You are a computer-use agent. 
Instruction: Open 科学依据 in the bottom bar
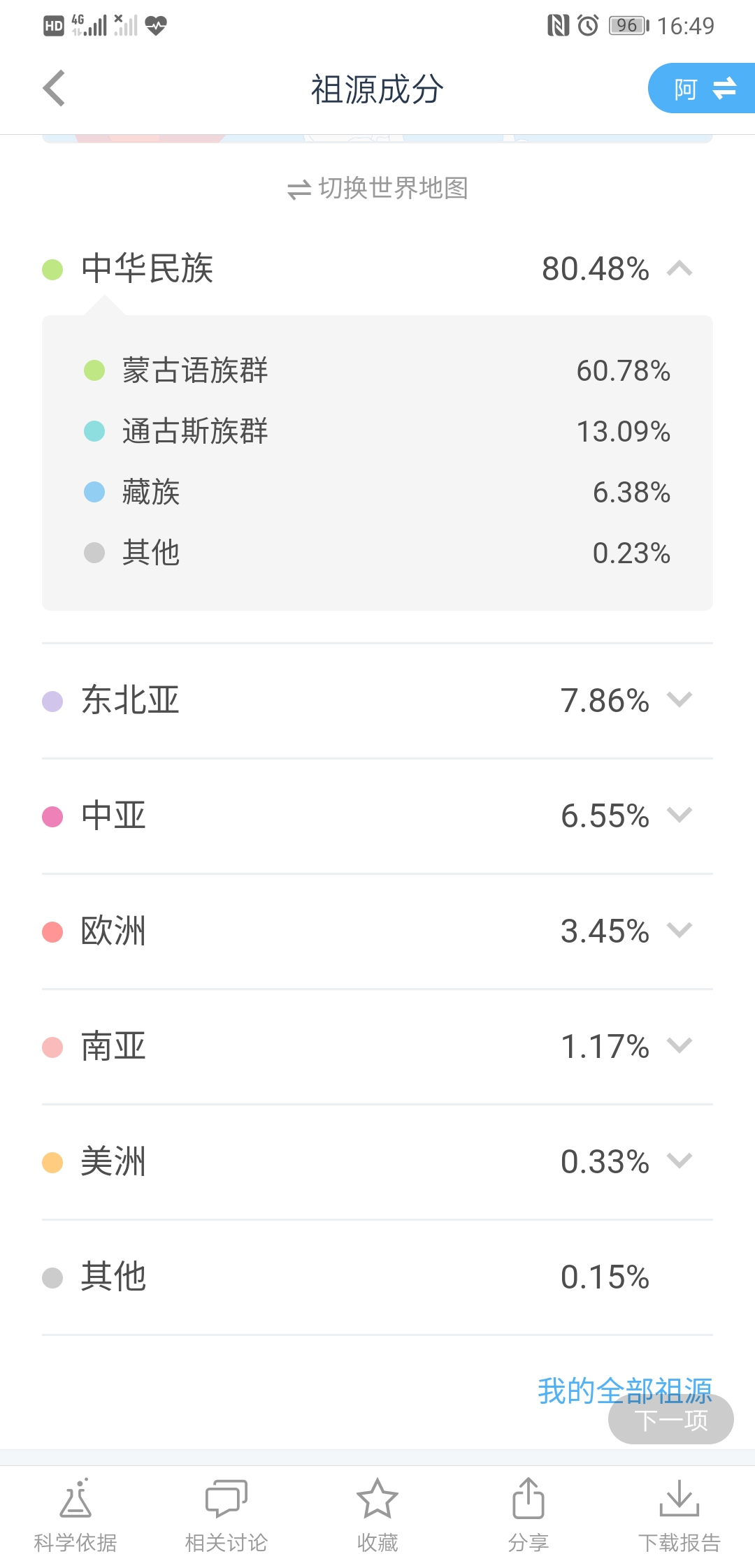[75, 1515]
